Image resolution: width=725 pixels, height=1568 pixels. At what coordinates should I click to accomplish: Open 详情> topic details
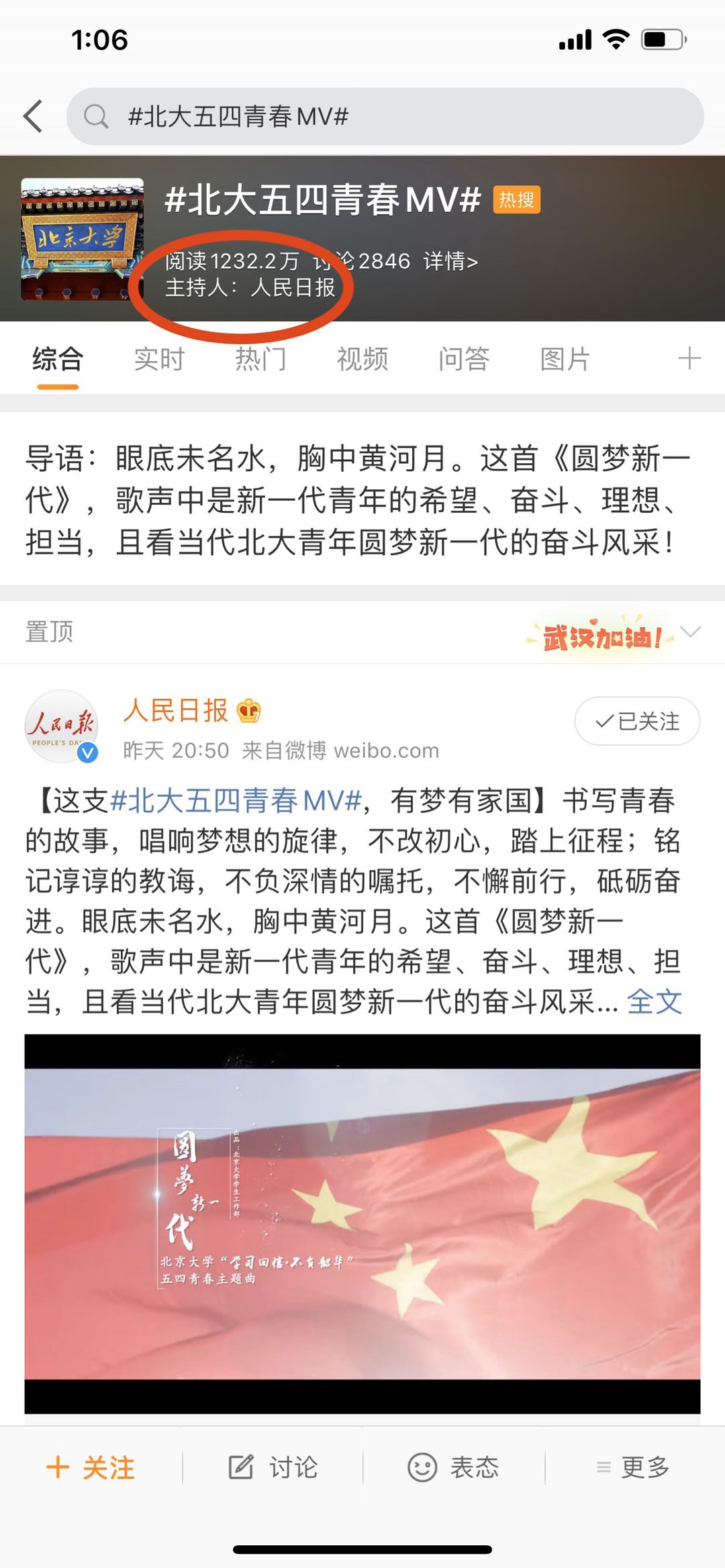(450, 260)
